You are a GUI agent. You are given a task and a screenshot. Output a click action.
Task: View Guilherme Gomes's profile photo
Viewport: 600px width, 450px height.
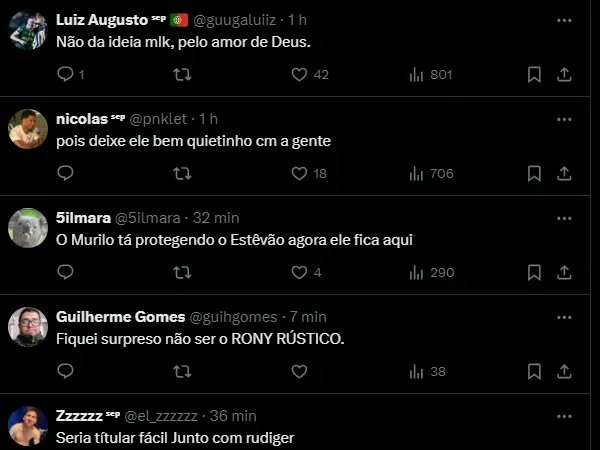pyautogui.click(x=28, y=326)
